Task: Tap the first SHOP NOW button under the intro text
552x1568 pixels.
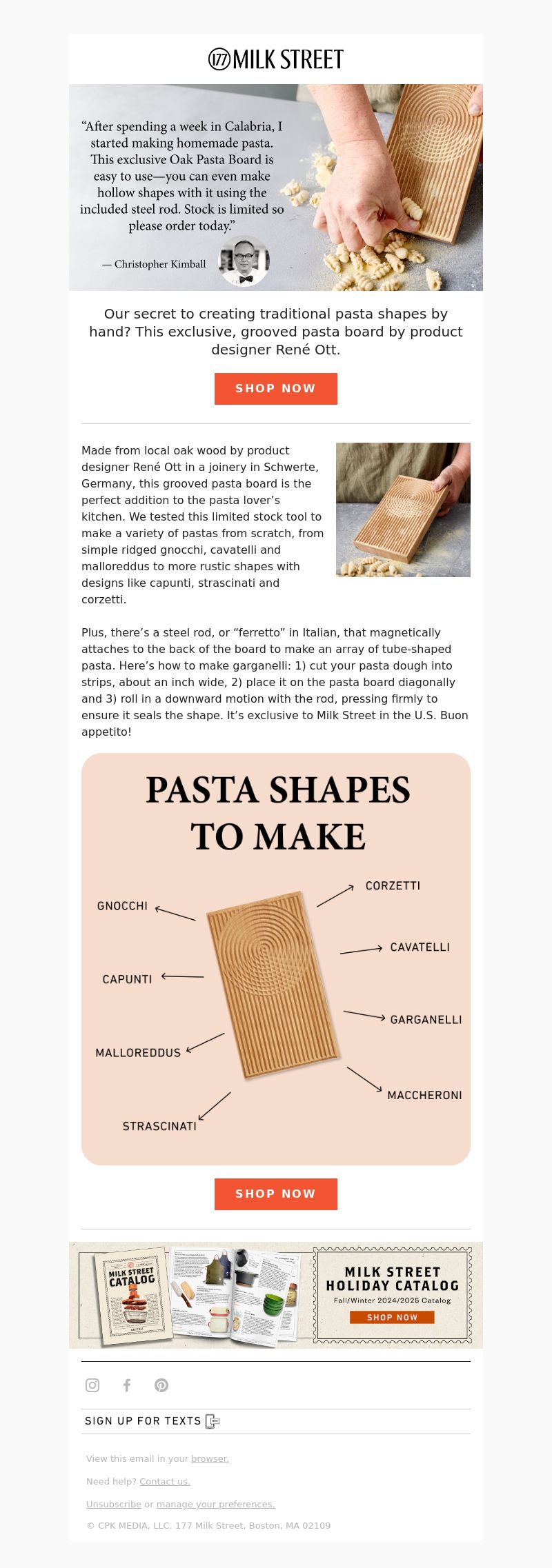Action: pyautogui.click(x=275, y=388)
